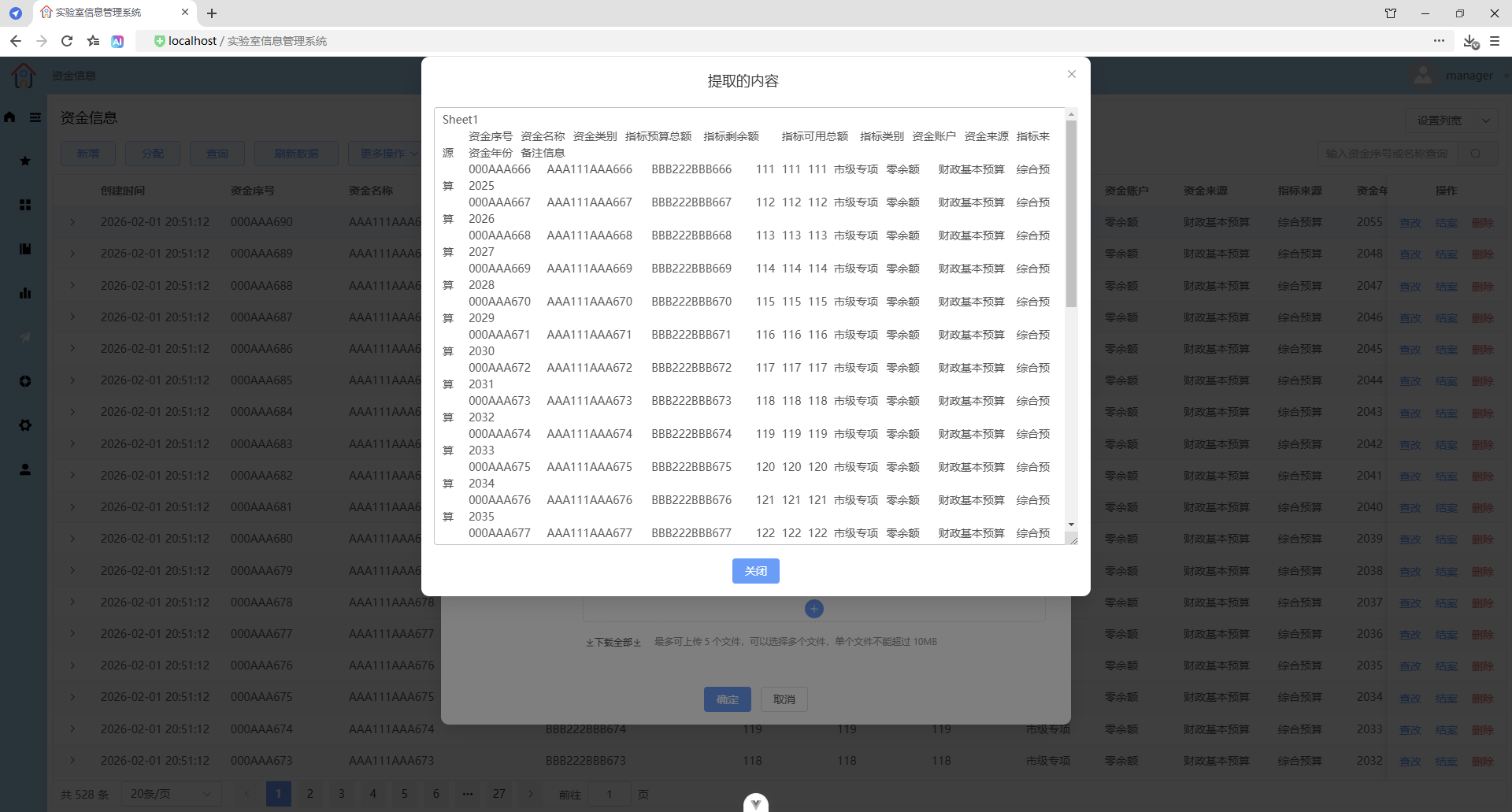Go back in the browser

click(x=16, y=41)
